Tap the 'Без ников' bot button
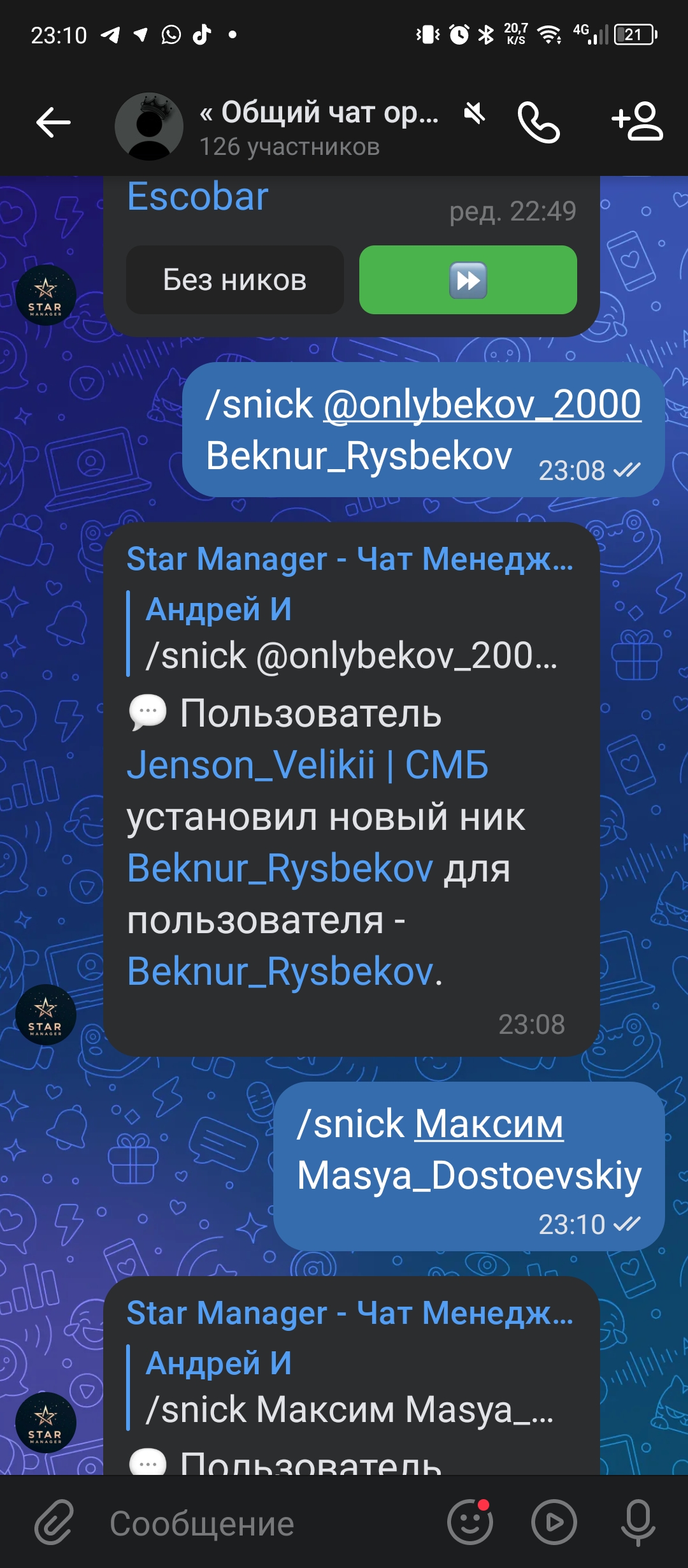The image size is (688, 1568). (x=235, y=280)
